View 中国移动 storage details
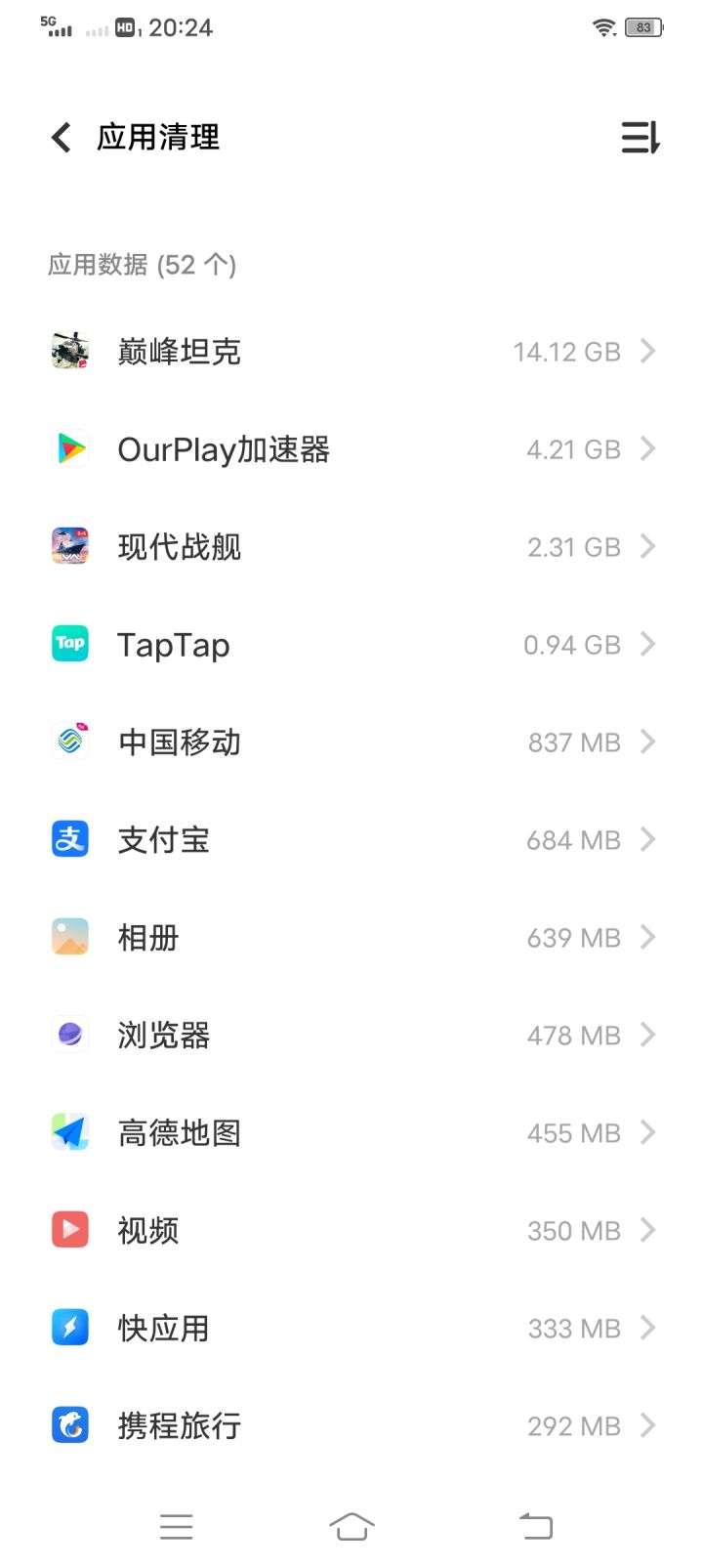 351,742
